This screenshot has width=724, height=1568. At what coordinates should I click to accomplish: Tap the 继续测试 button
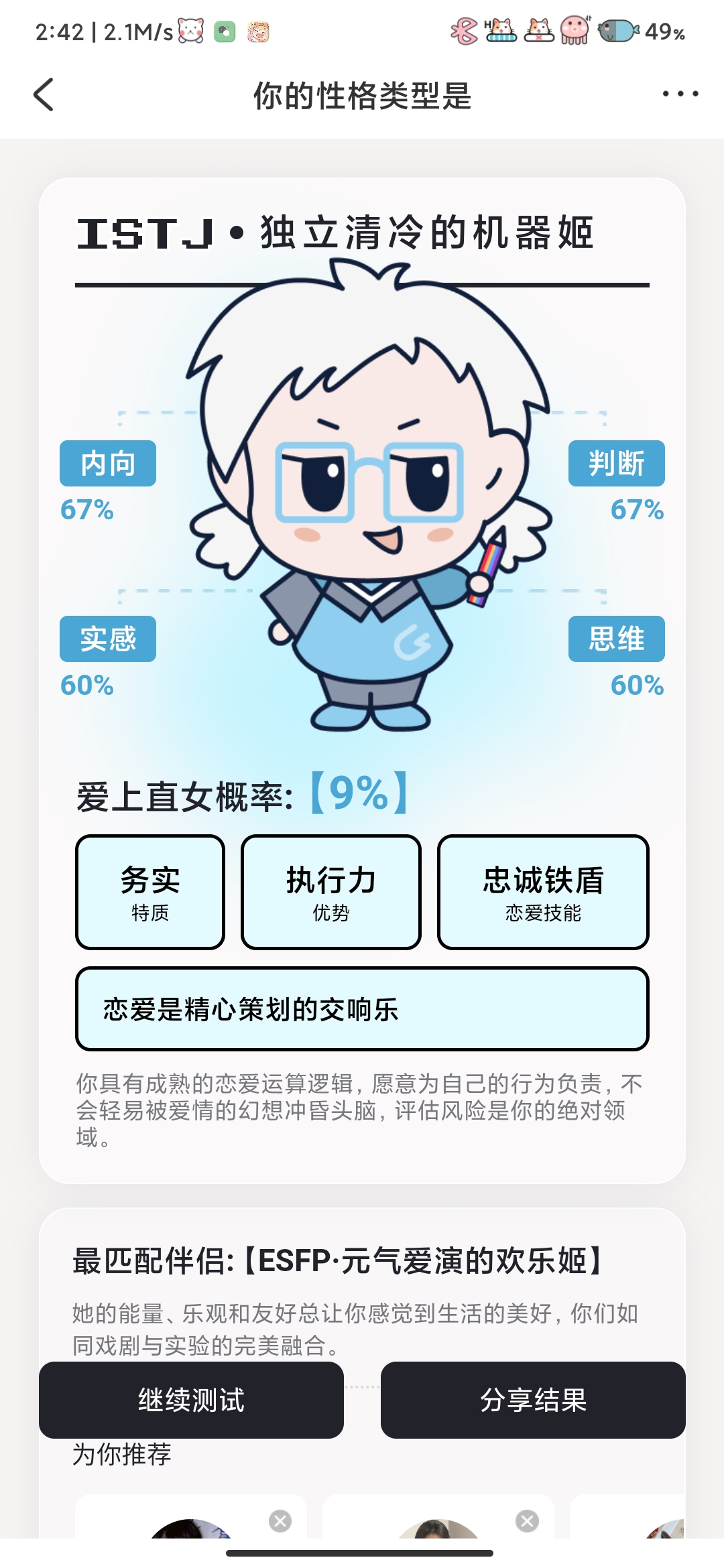point(191,1400)
